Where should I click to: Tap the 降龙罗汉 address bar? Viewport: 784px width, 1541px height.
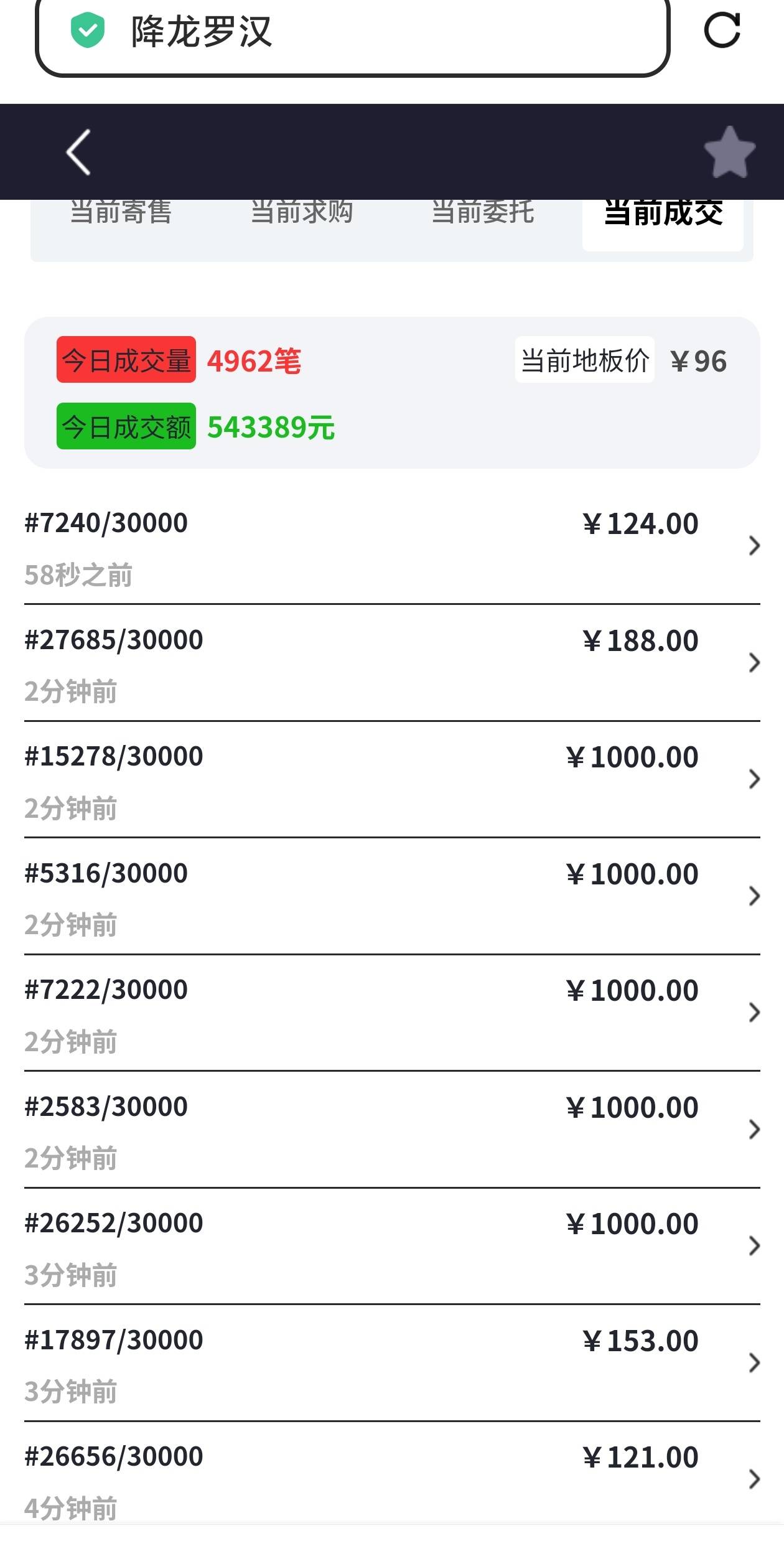click(352, 35)
